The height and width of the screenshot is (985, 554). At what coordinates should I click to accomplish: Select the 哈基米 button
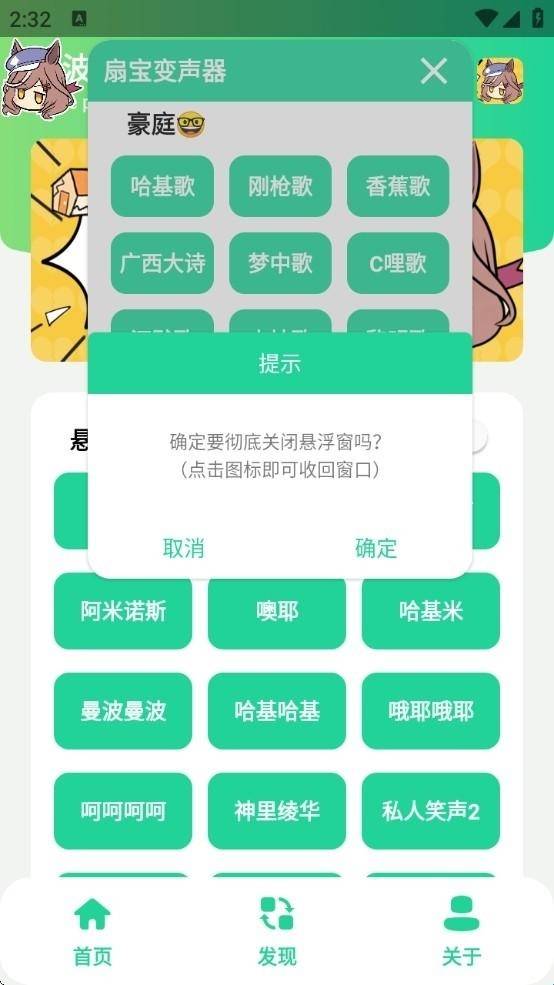[x=431, y=611]
